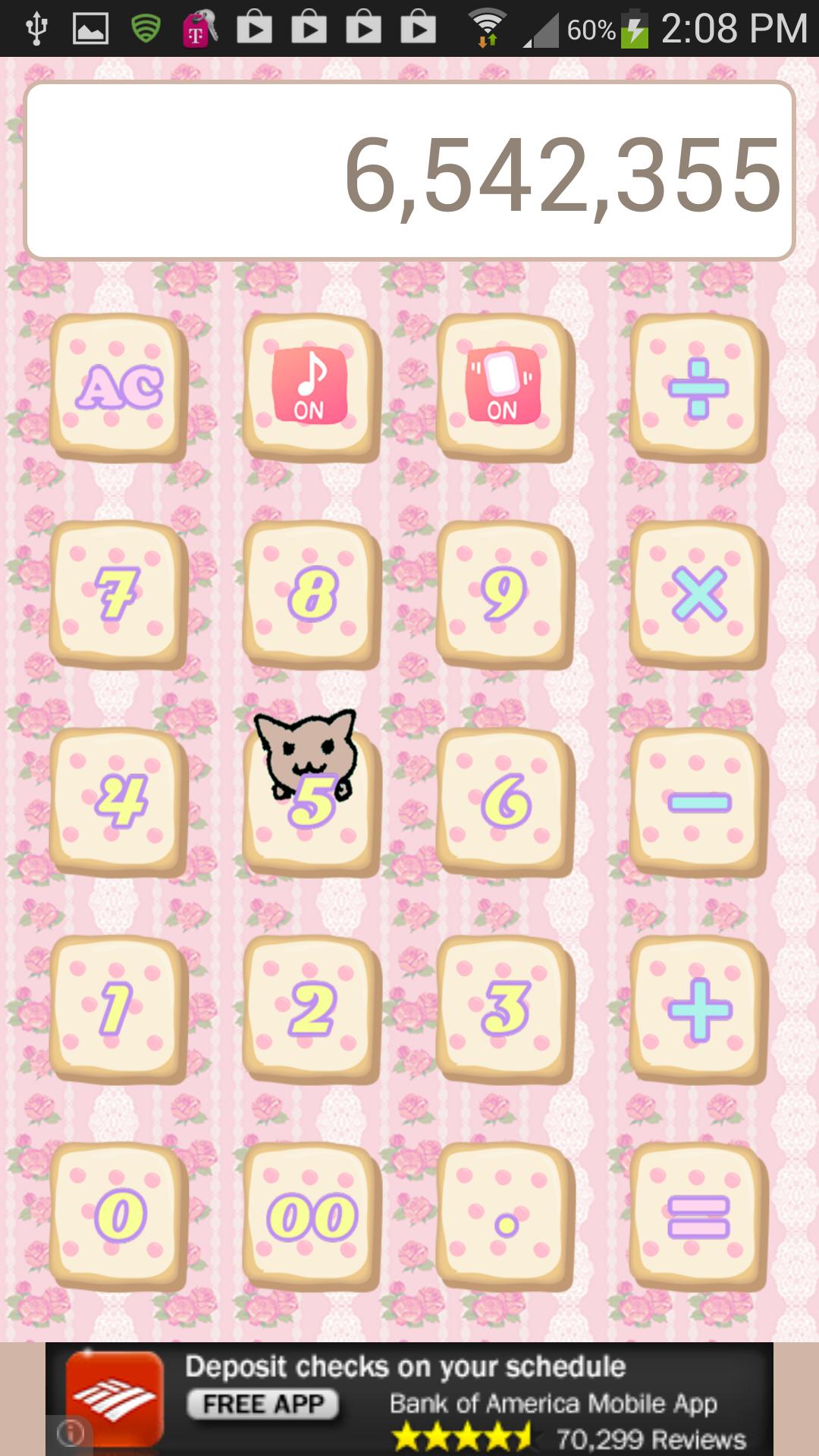819x1456 pixels.
Task: Enter double zero 00
Action: [x=311, y=1216]
